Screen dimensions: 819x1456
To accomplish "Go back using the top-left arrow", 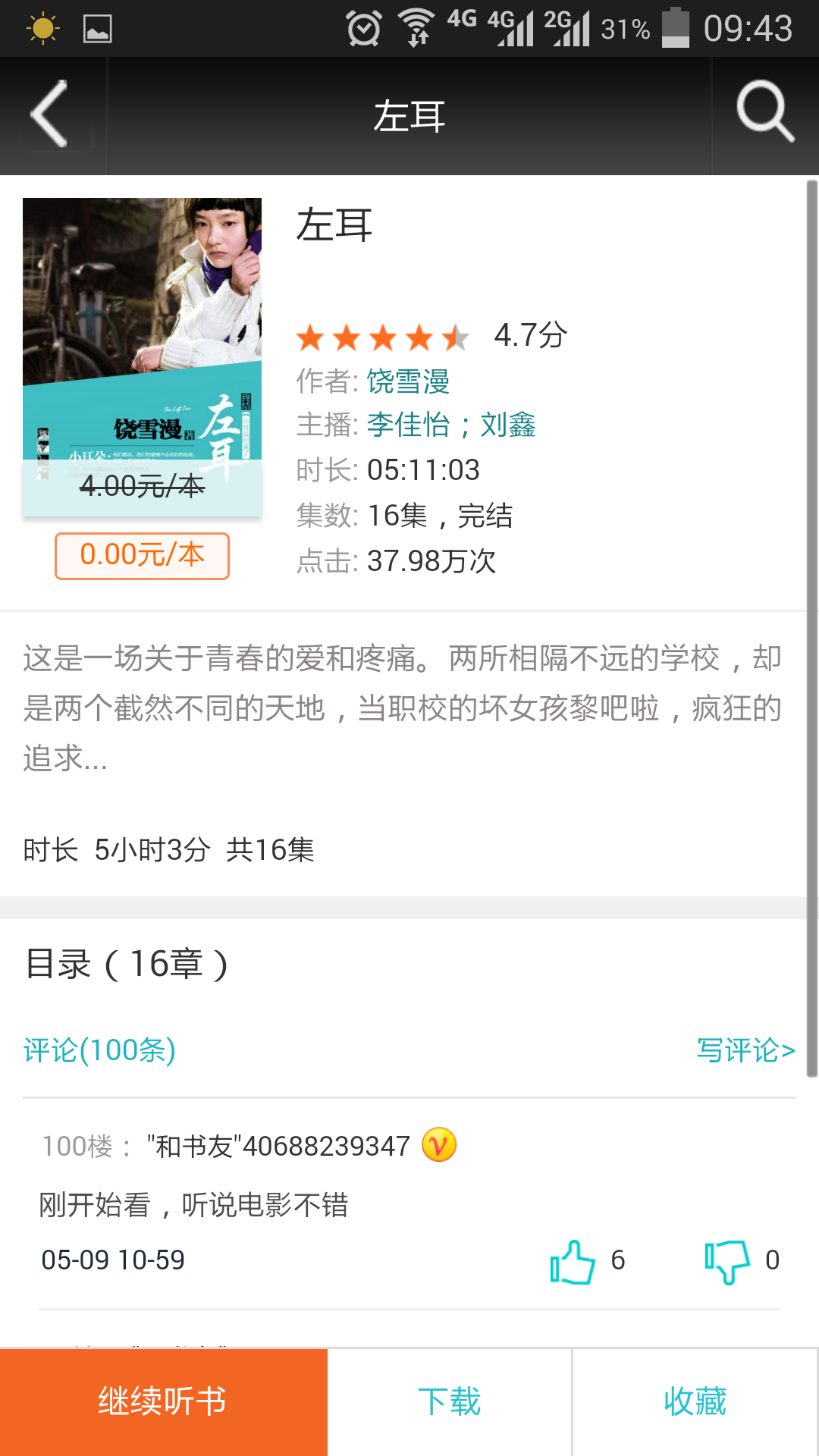I will pos(52,115).
